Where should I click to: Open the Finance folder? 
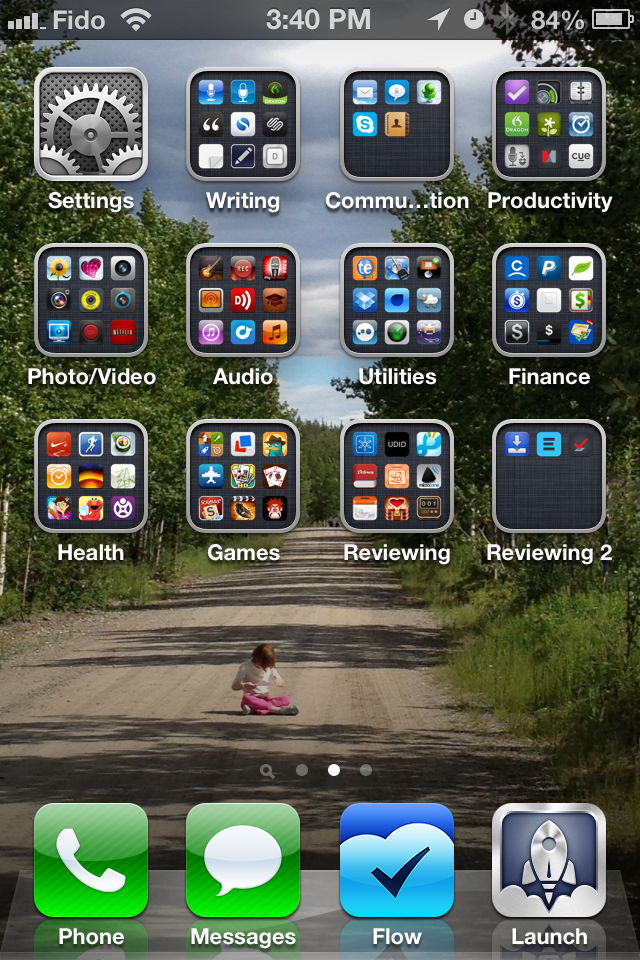(x=549, y=300)
